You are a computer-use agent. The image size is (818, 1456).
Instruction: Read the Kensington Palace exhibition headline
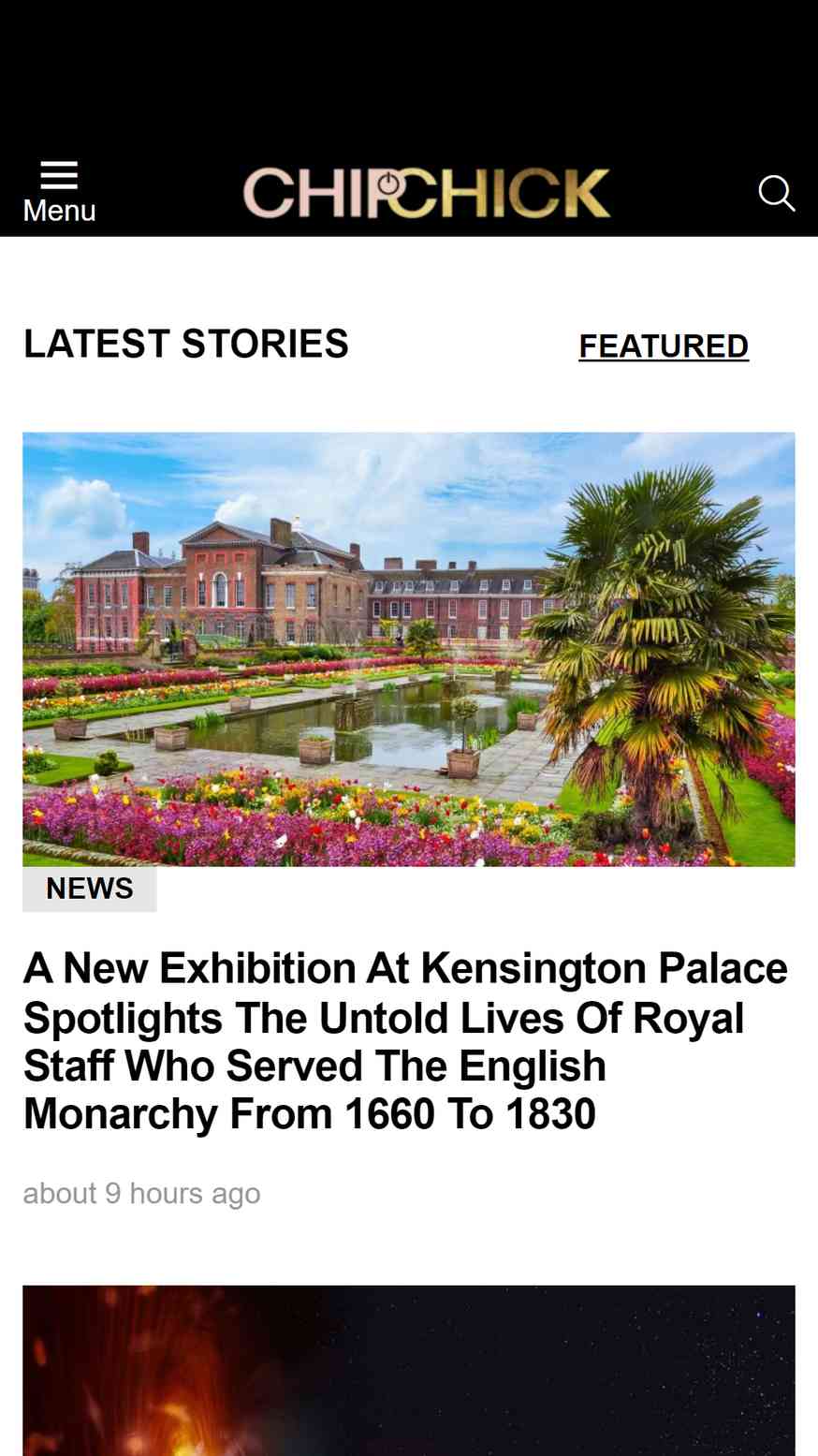click(405, 1040)
